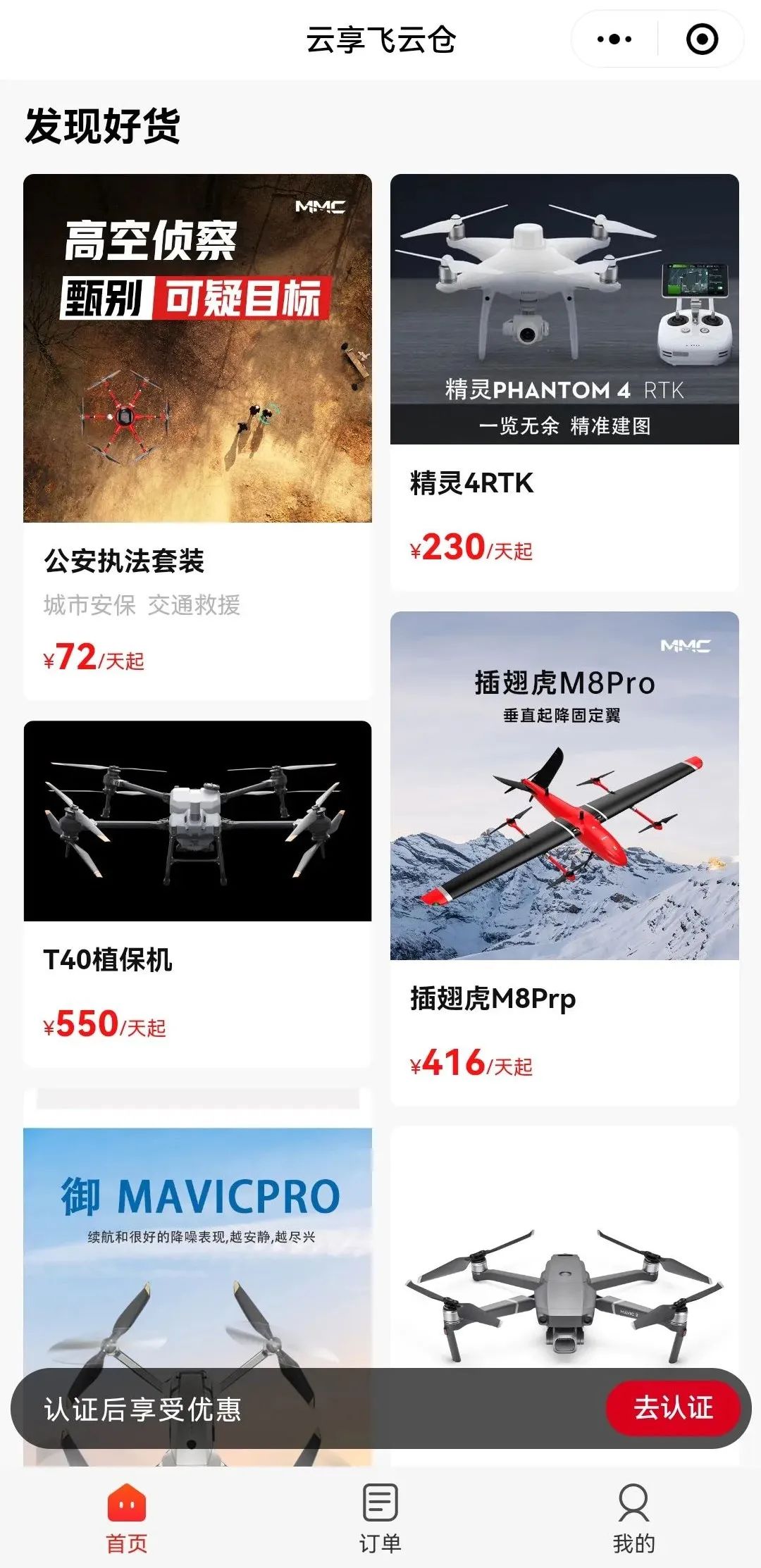Select the 插翅虎M8Prp fixed-wing card
The image size is (761, 1568).
tap(564, 858)
